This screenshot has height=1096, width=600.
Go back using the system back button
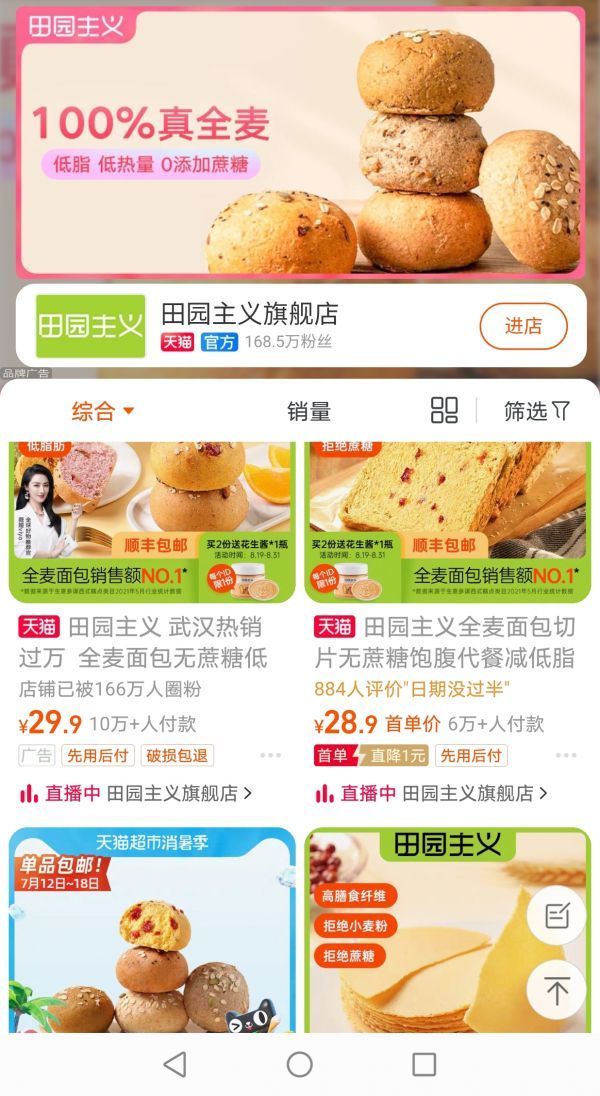click(175, 1064)
